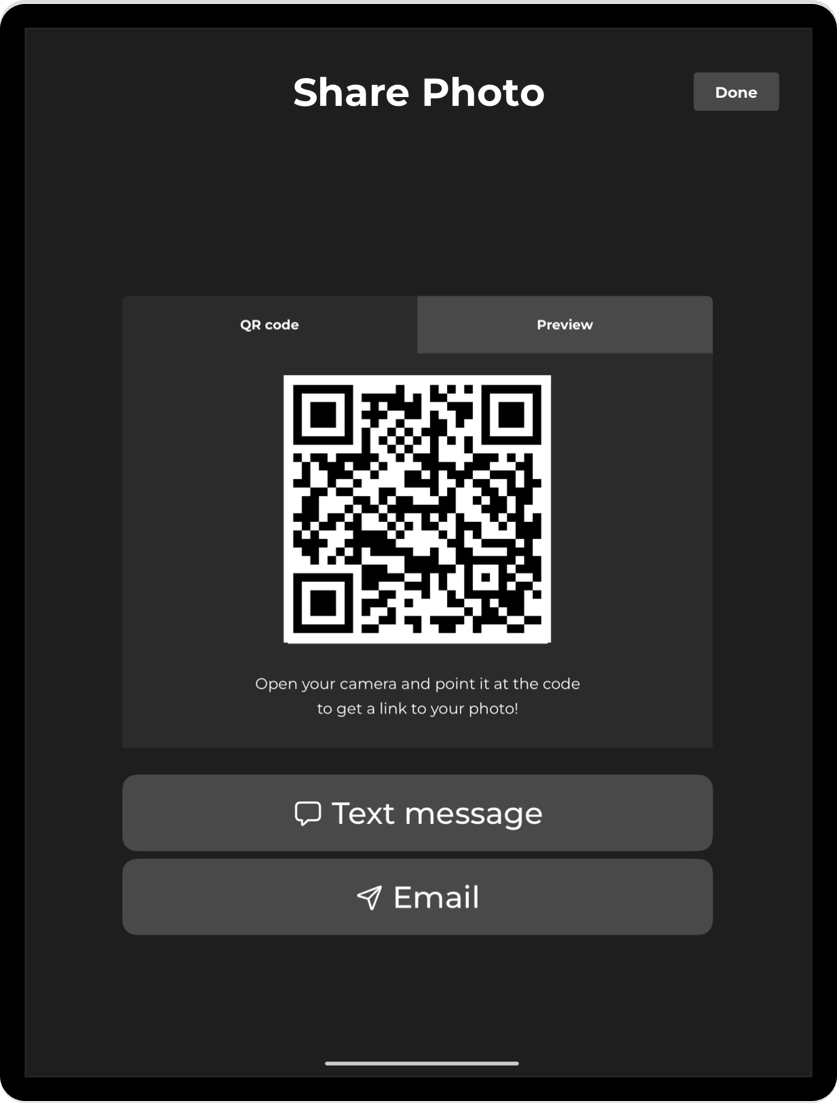837x1103 pixels.
Task: Click the speech bubble icon on Text message button
Action: [307, 813]
